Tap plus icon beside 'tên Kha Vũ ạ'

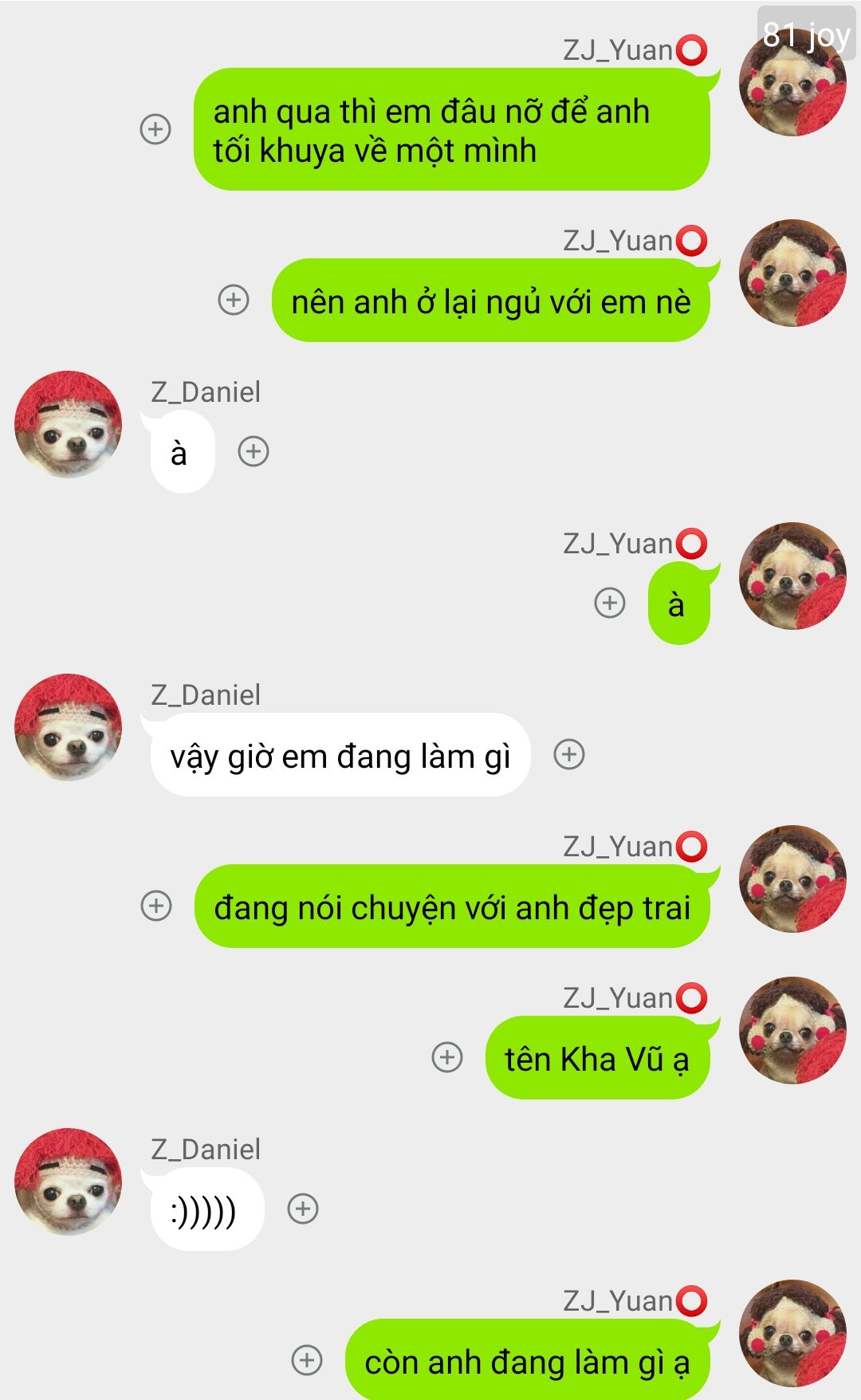pos(447,1057)
